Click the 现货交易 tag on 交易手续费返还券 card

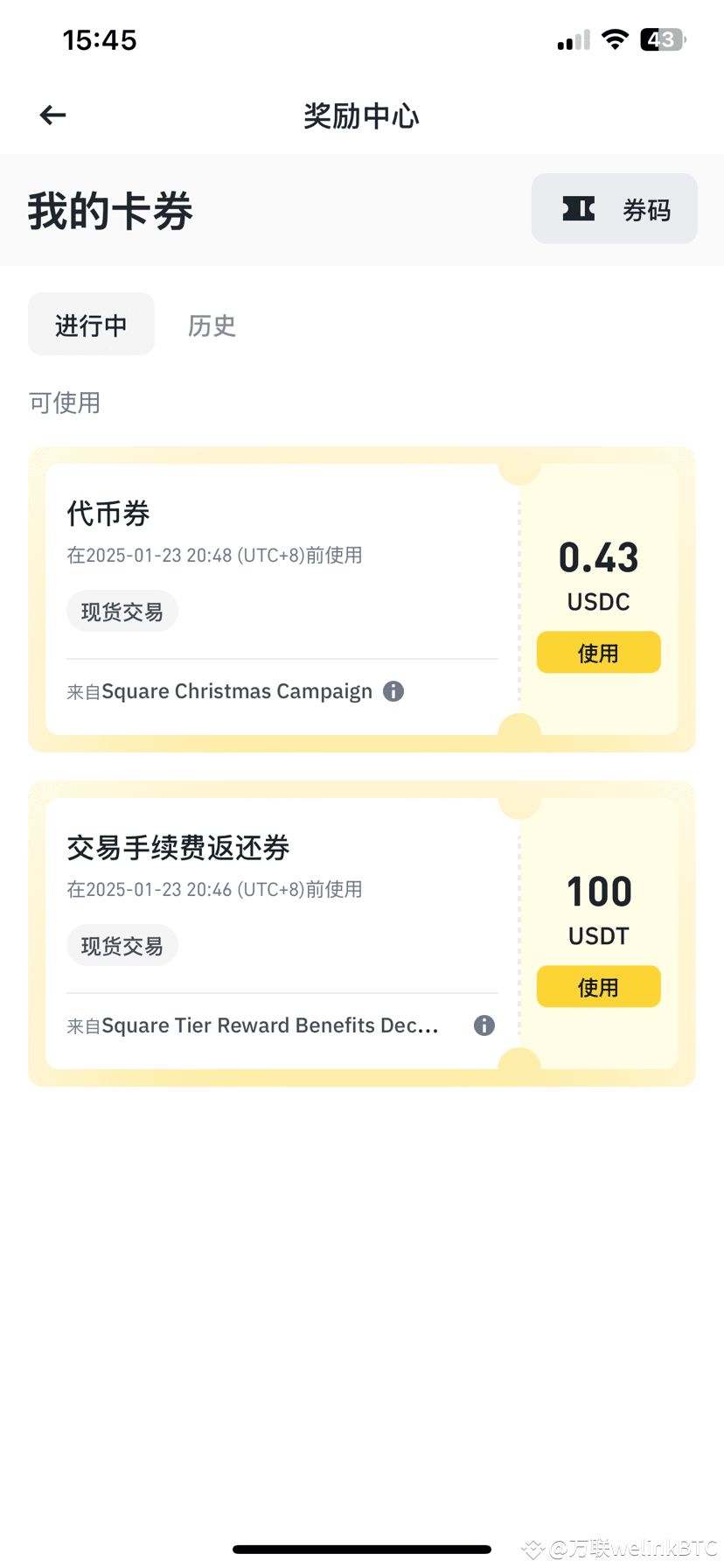[x=122, y=945]
